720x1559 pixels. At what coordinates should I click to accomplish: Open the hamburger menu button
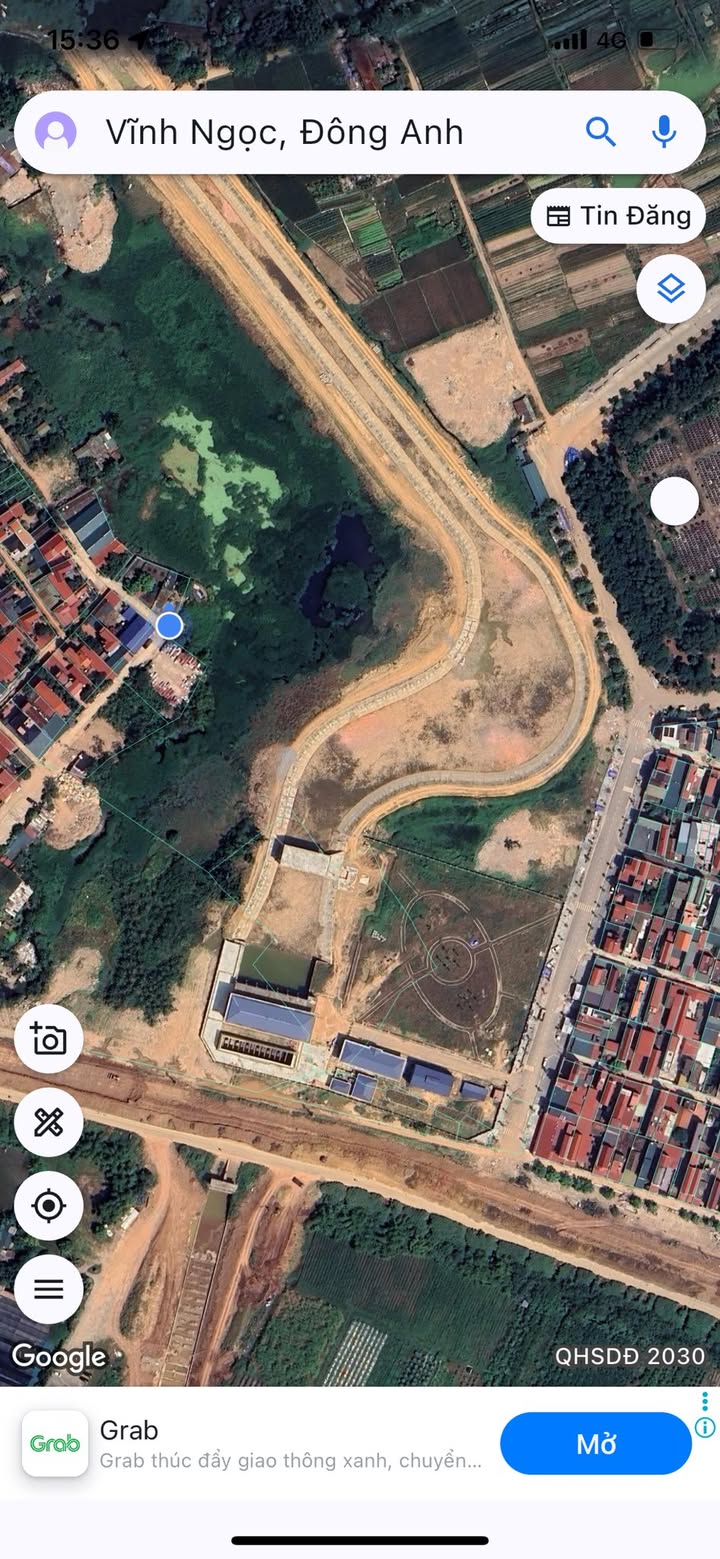tap(48, 1289)
